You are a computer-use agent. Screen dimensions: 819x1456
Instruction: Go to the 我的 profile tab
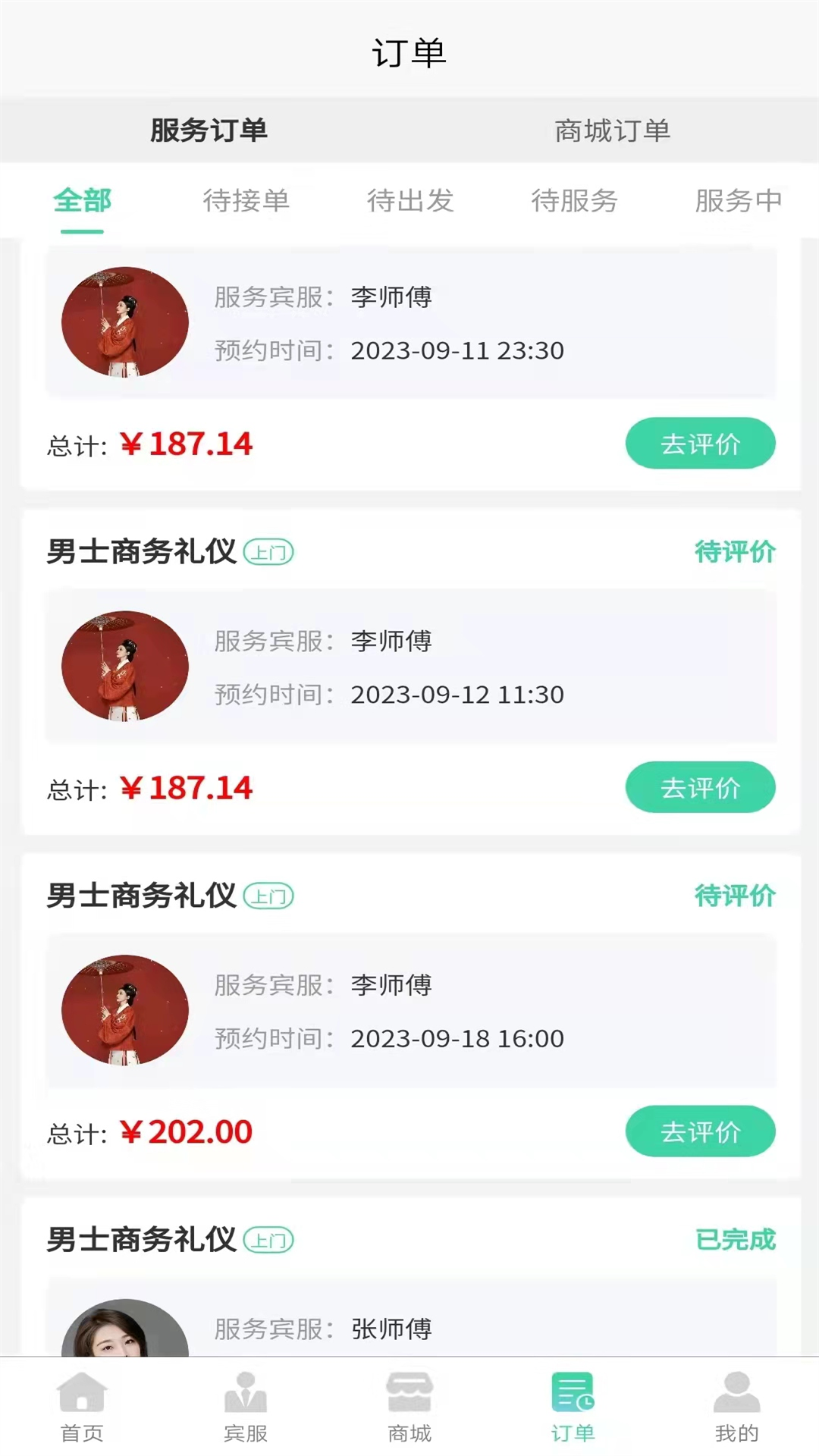tap(736, 1407)
